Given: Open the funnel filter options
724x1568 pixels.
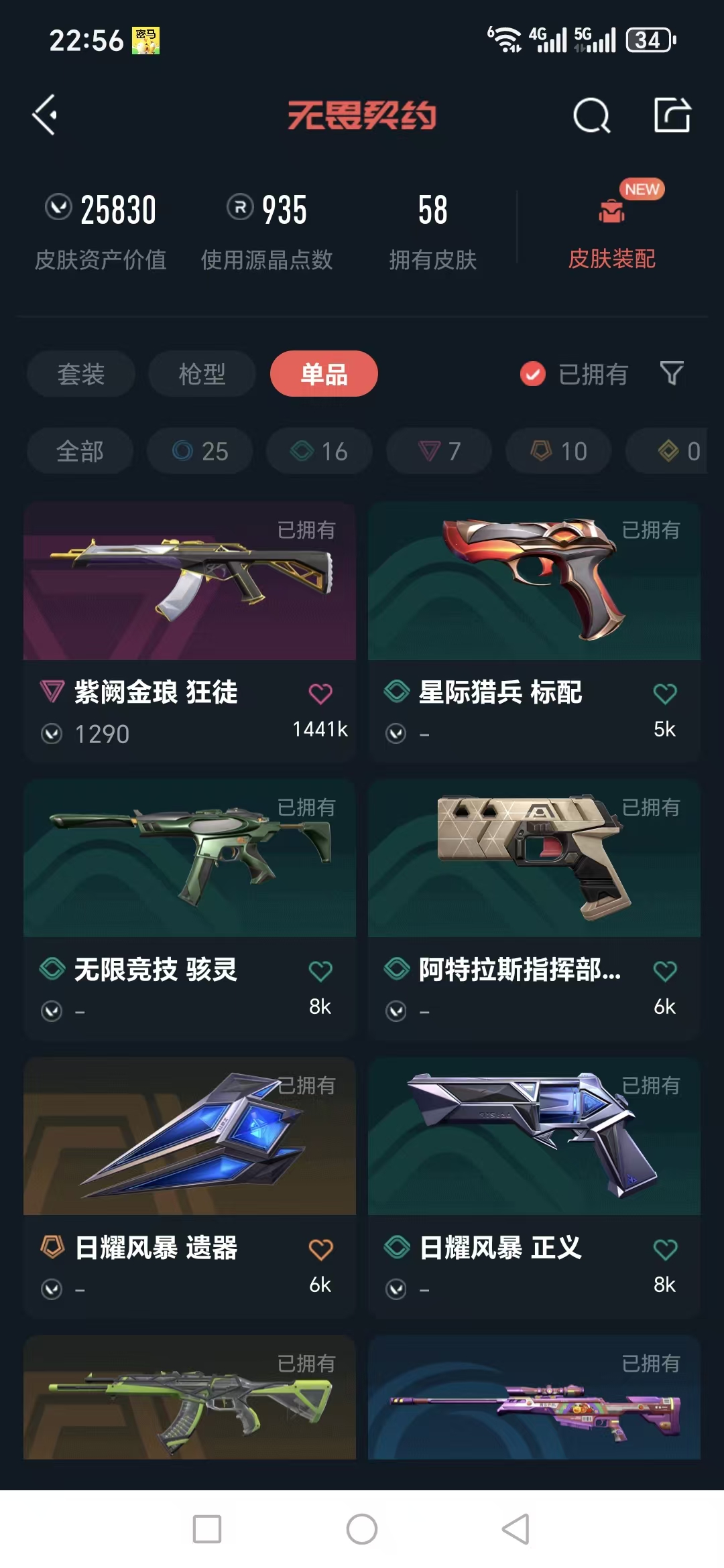Looking at the screenshot, I should pyautogui.click(x=672, y=373).
